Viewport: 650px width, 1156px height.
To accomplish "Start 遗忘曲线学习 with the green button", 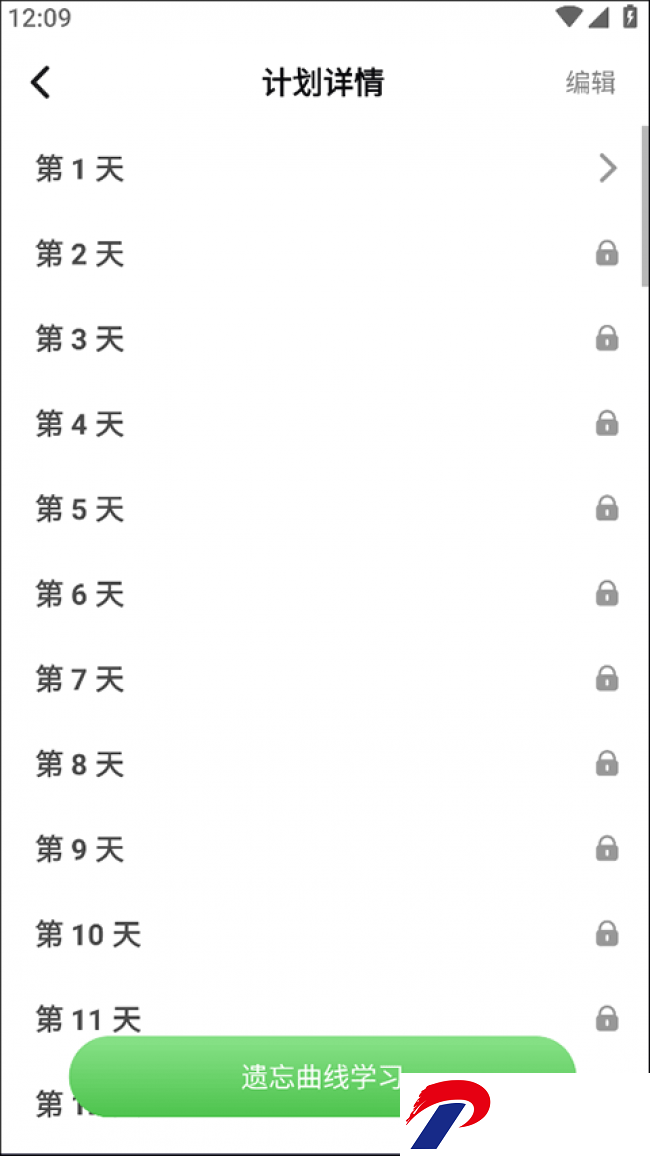I will point(322,1076).
